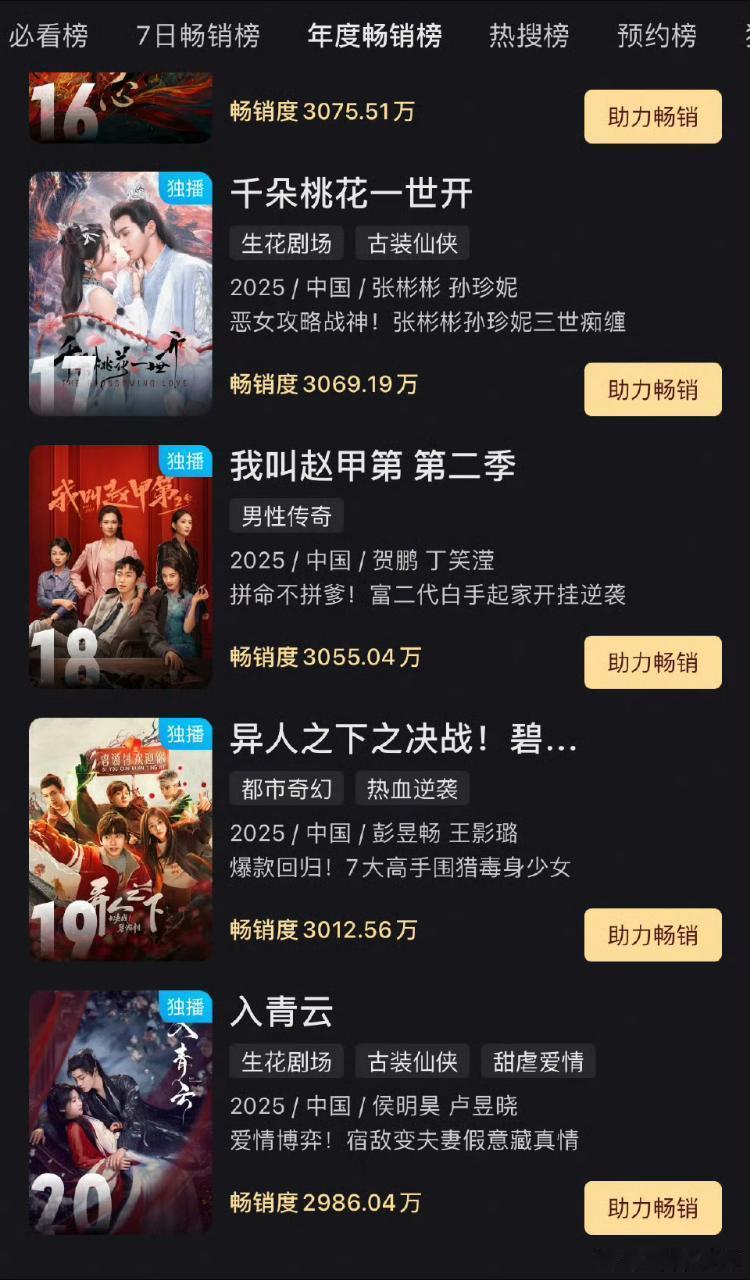The width and height of the screenshot is (750, 1280).
Task: Boost 入青云 with 助力畅销
Action: click(653, 1208)
